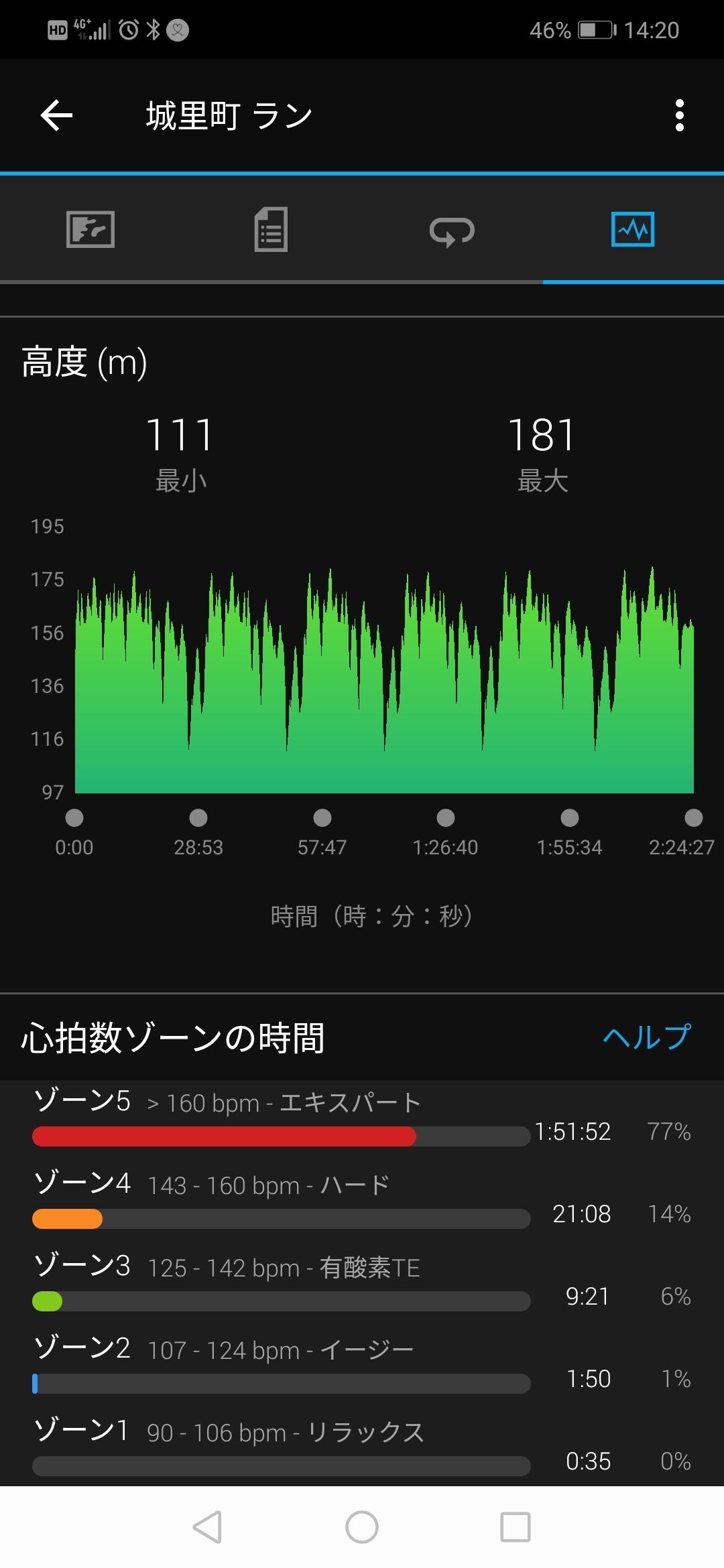Select the charts tab
The width and height of the screenshot is (724, 1568).
(633, 230)
